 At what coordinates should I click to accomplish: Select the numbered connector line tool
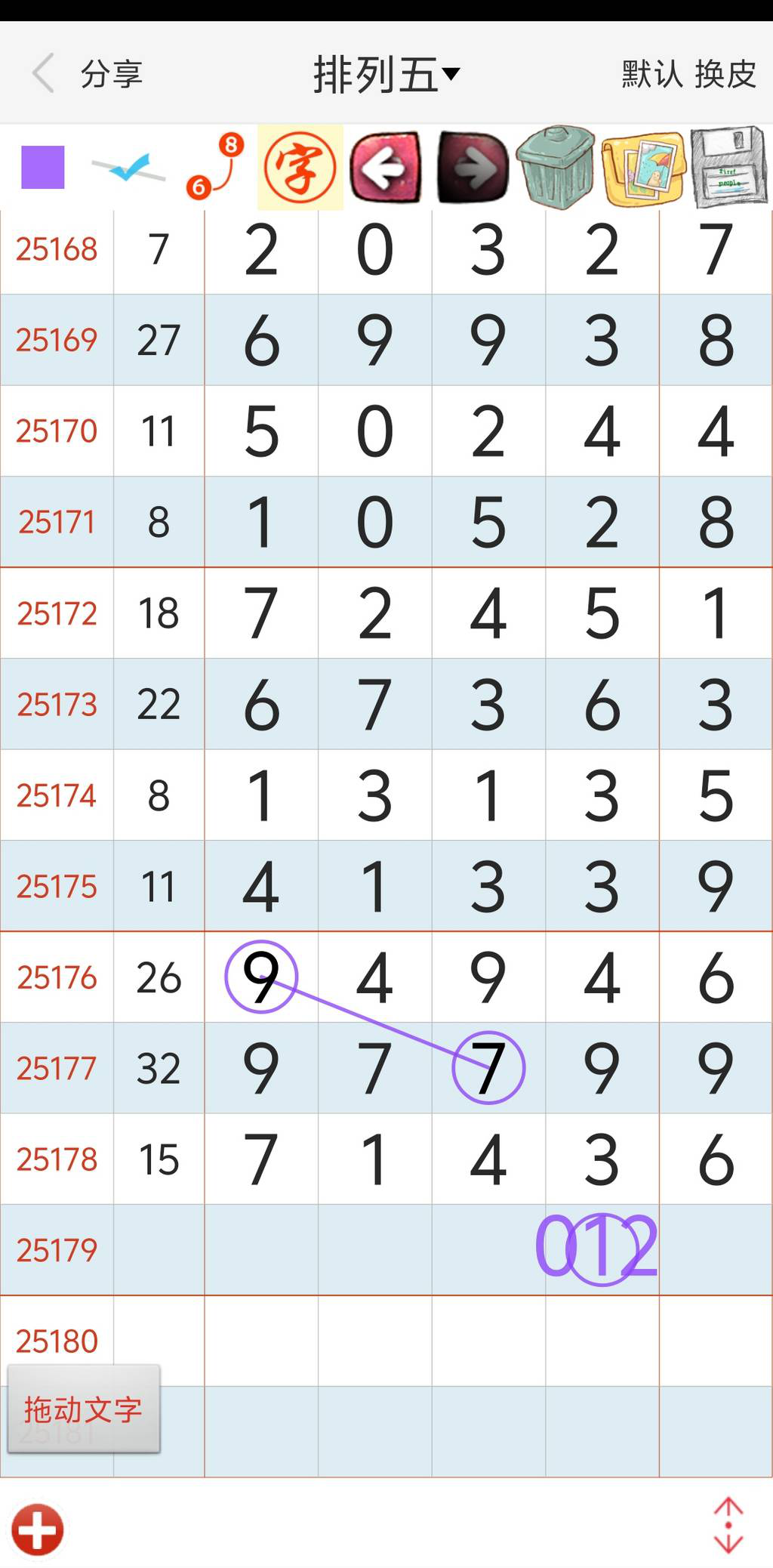(x=214, y=166)
